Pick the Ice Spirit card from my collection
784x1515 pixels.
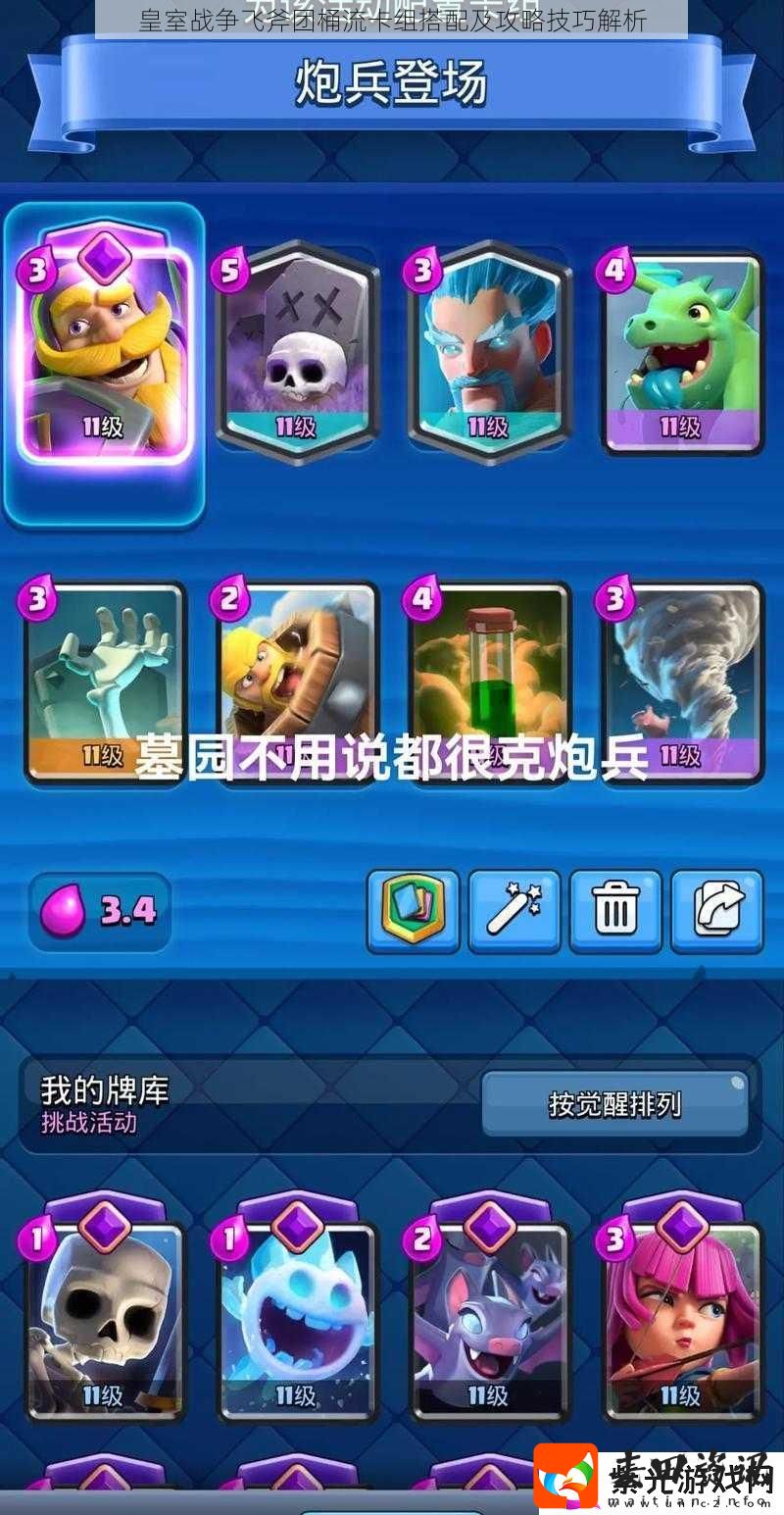click(x=297, y=1319)
